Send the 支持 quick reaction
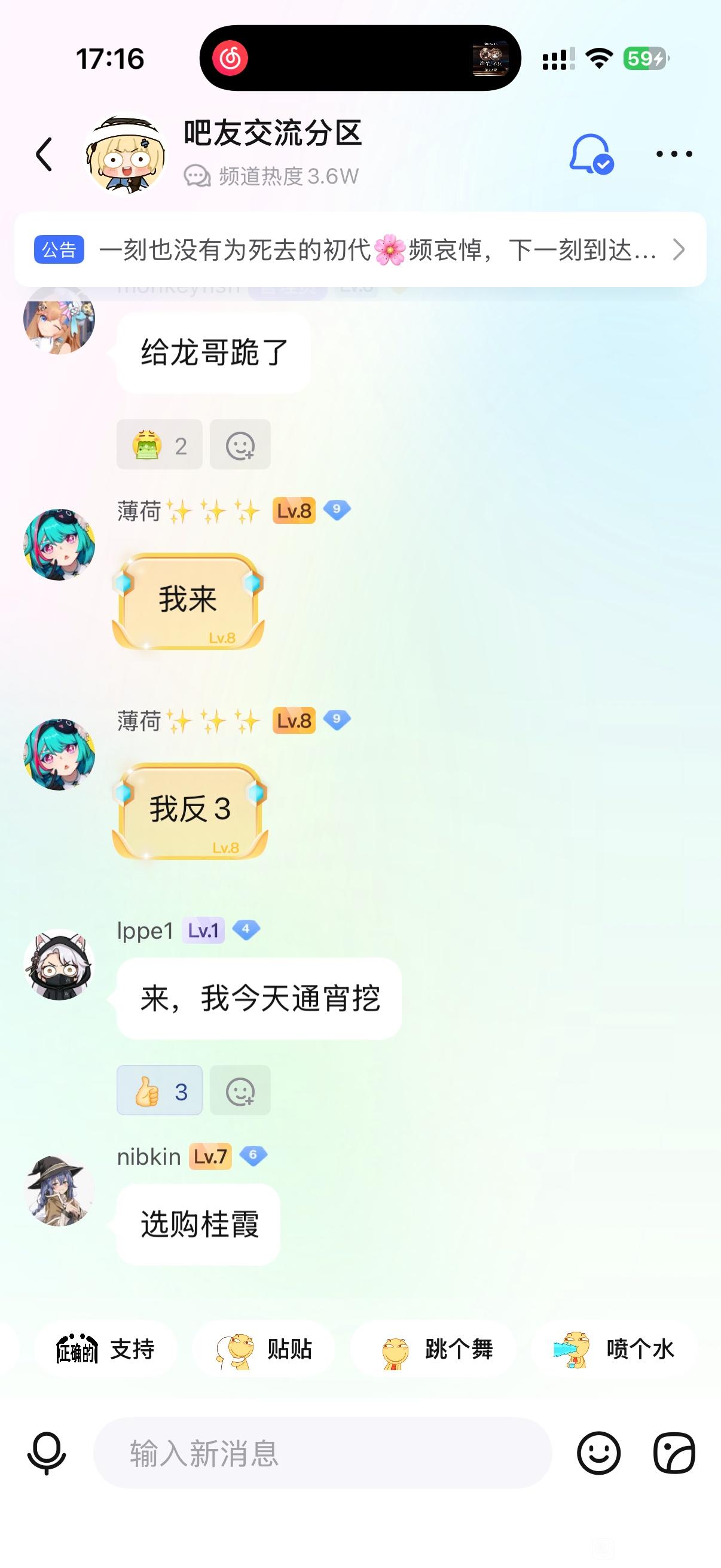The width and height of the screenshot is (721, 1568). tap(105, 1350)
